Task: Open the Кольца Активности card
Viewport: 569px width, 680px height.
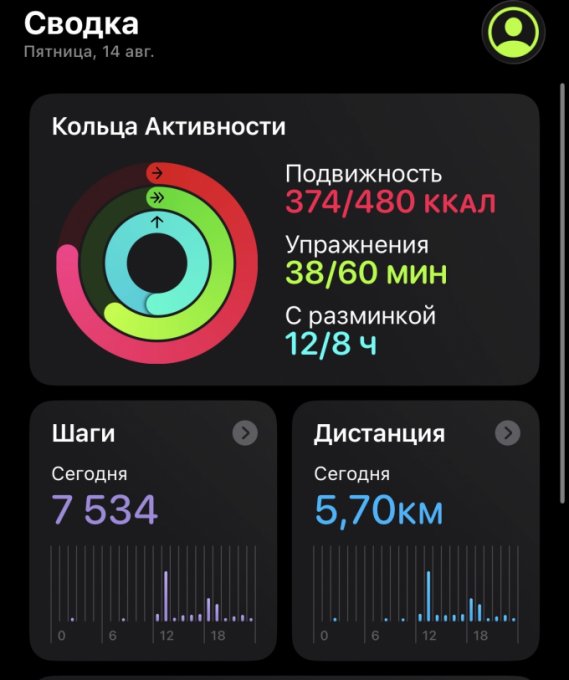Action: tap(284, 239)
